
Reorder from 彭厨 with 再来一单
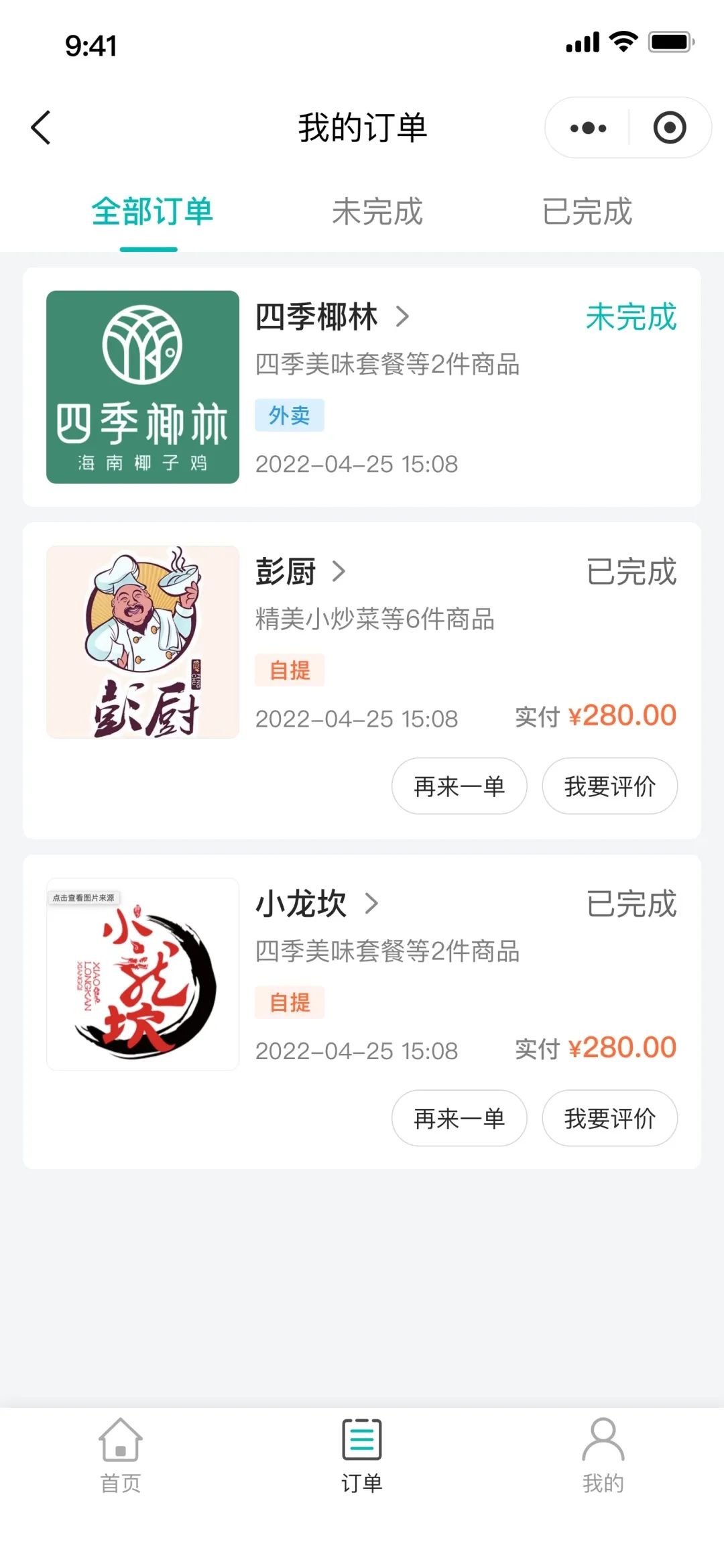point(459,786)
